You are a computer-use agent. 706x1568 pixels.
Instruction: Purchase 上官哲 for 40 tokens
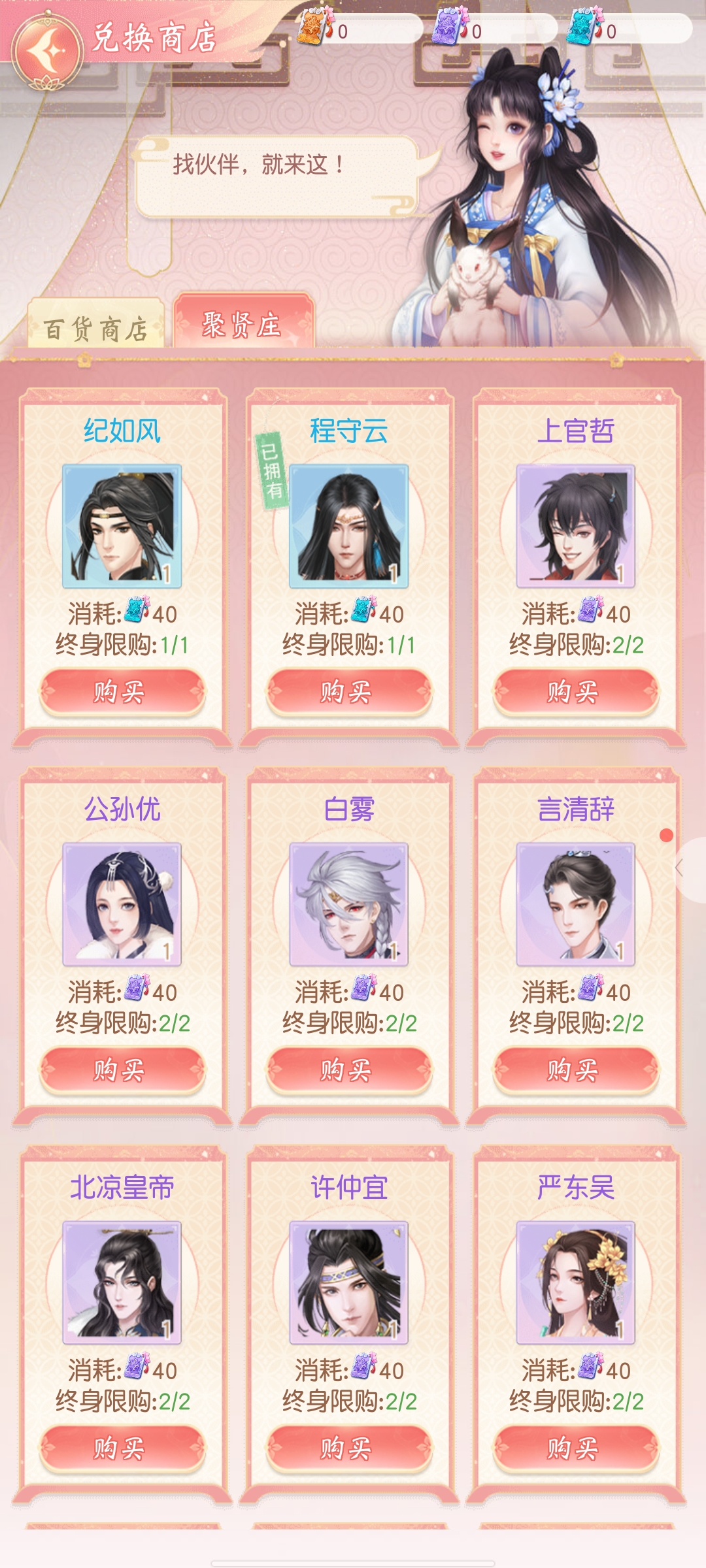576,691
